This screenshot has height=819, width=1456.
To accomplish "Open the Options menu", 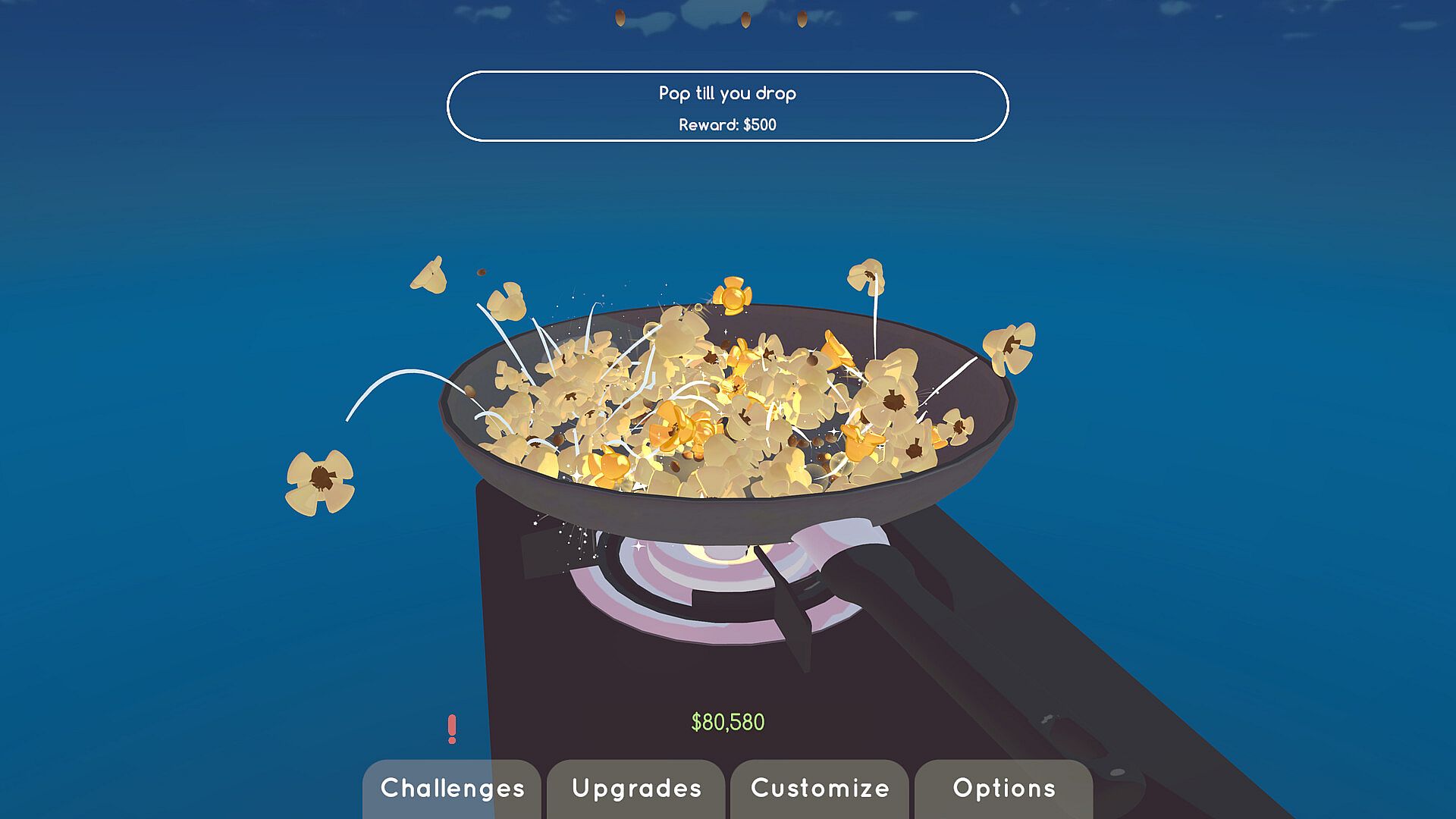I will (x=1004, y=789).
